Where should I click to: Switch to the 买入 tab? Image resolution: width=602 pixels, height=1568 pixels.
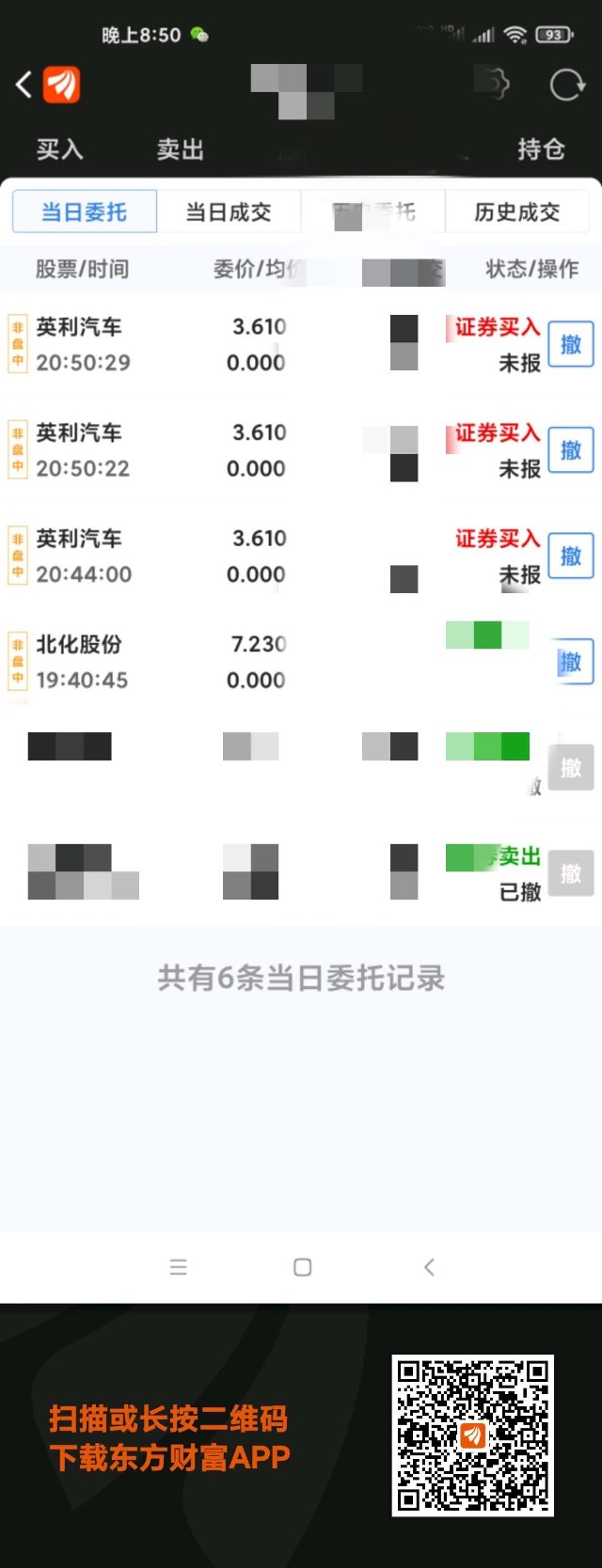click(60, 149)
